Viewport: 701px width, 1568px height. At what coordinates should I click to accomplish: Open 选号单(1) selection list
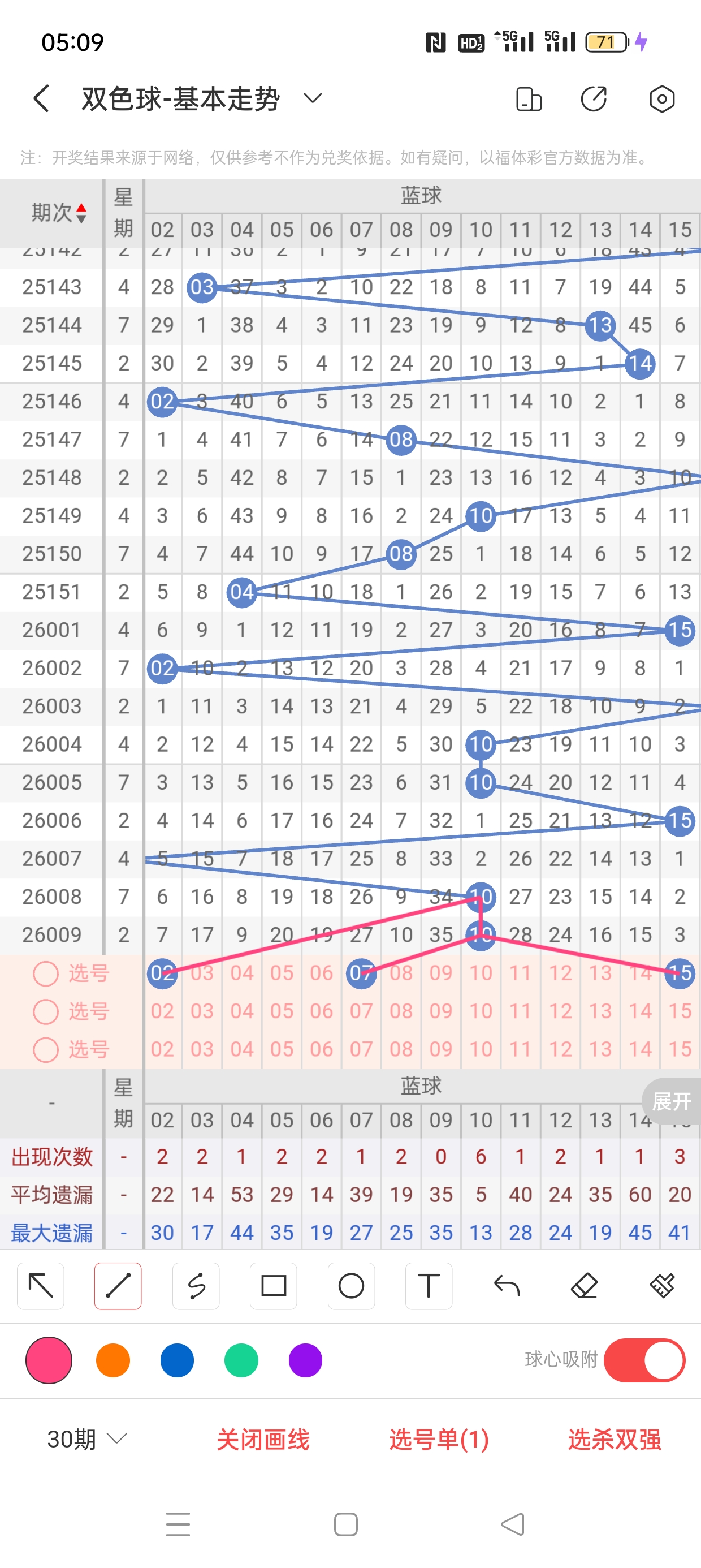(x=439, y=1439)
